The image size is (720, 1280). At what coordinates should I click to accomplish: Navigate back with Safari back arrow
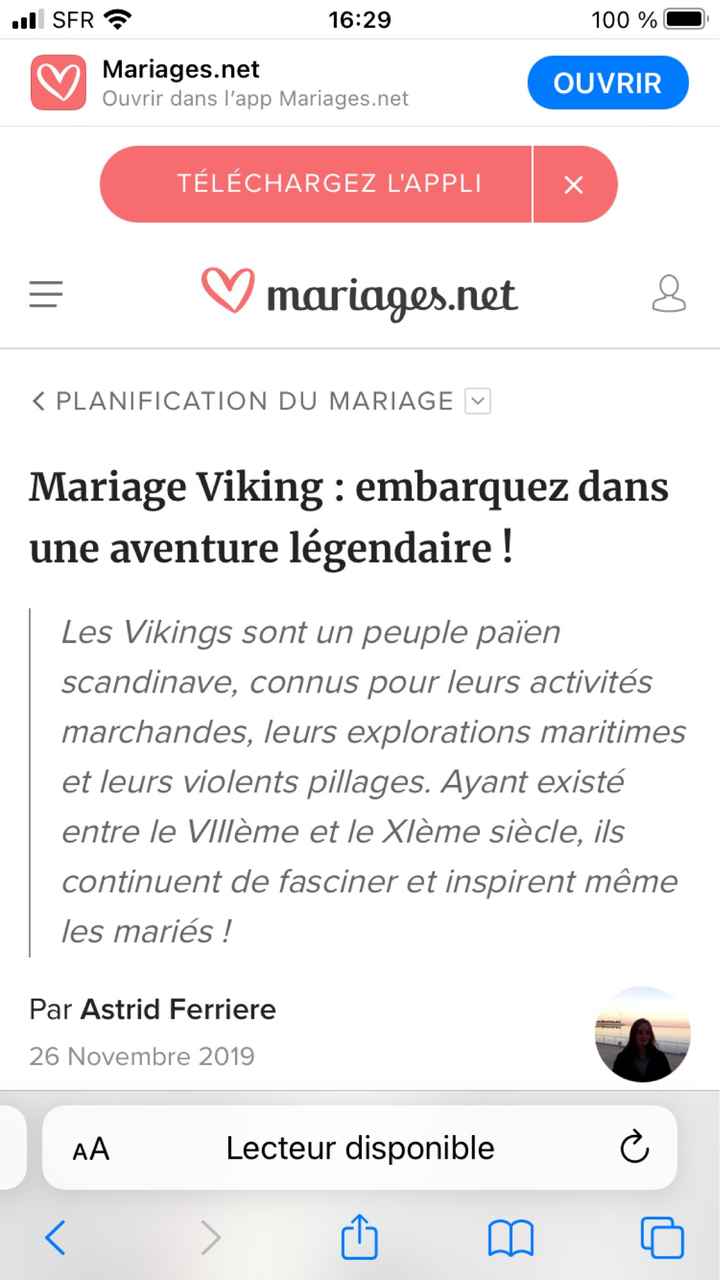pos(55,1237)
